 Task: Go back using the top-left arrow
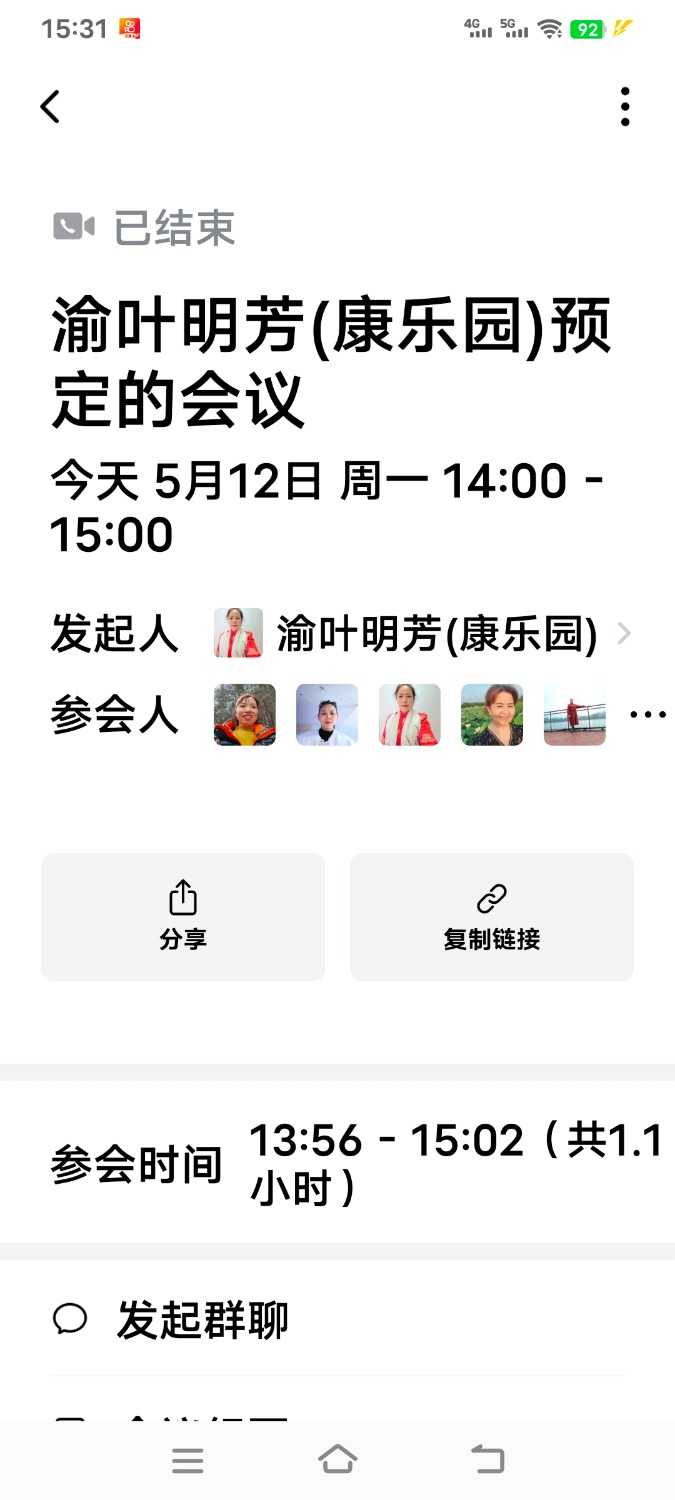coord(50,107)
